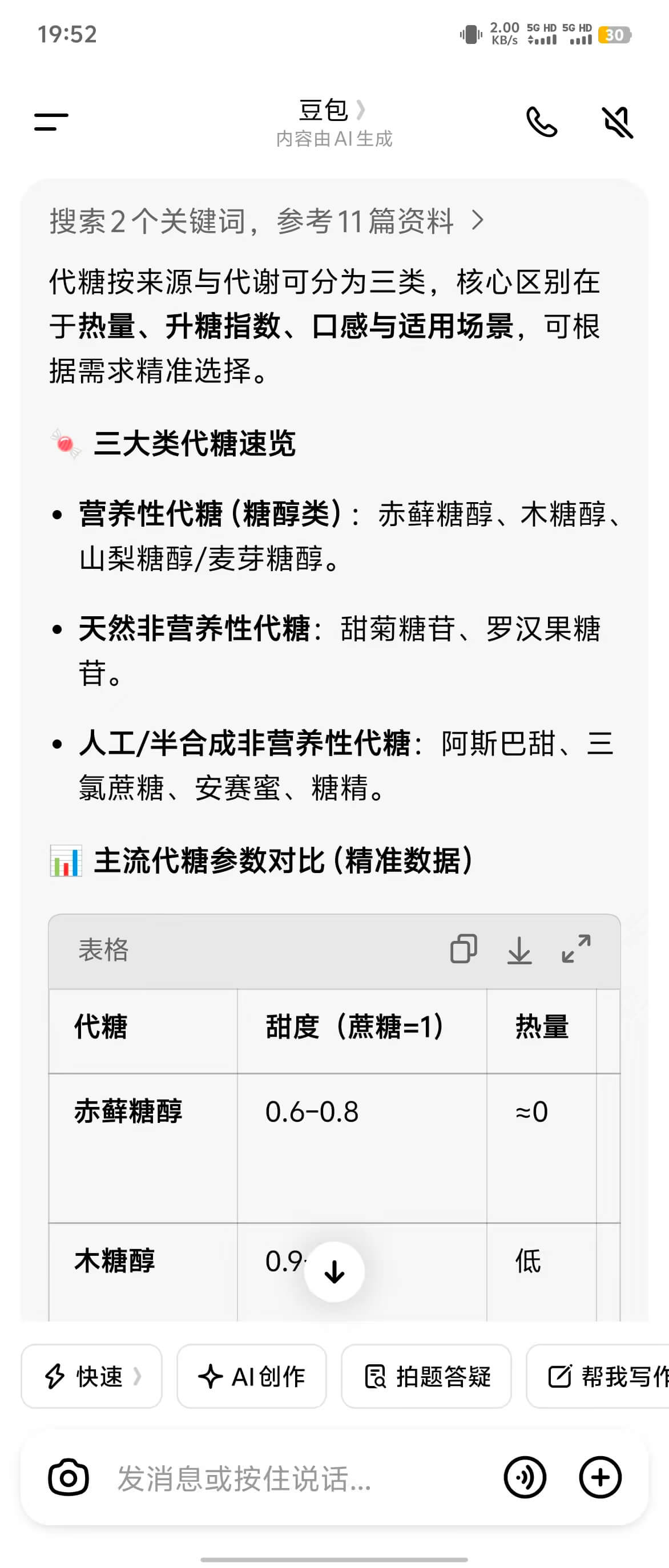Toggle the mute speaker icon

click(x=617, y=122)
